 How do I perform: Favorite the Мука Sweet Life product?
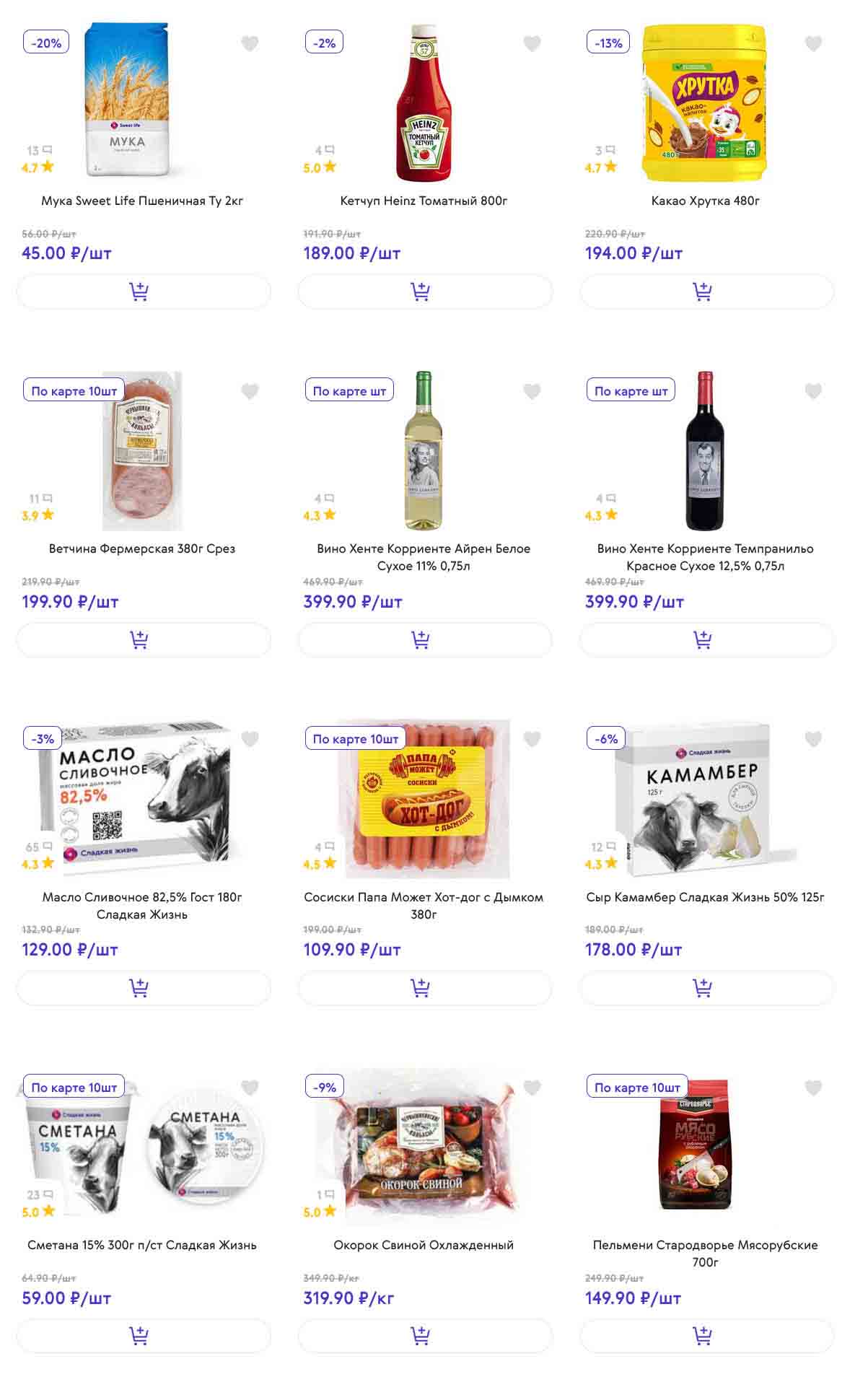[250, 44]
